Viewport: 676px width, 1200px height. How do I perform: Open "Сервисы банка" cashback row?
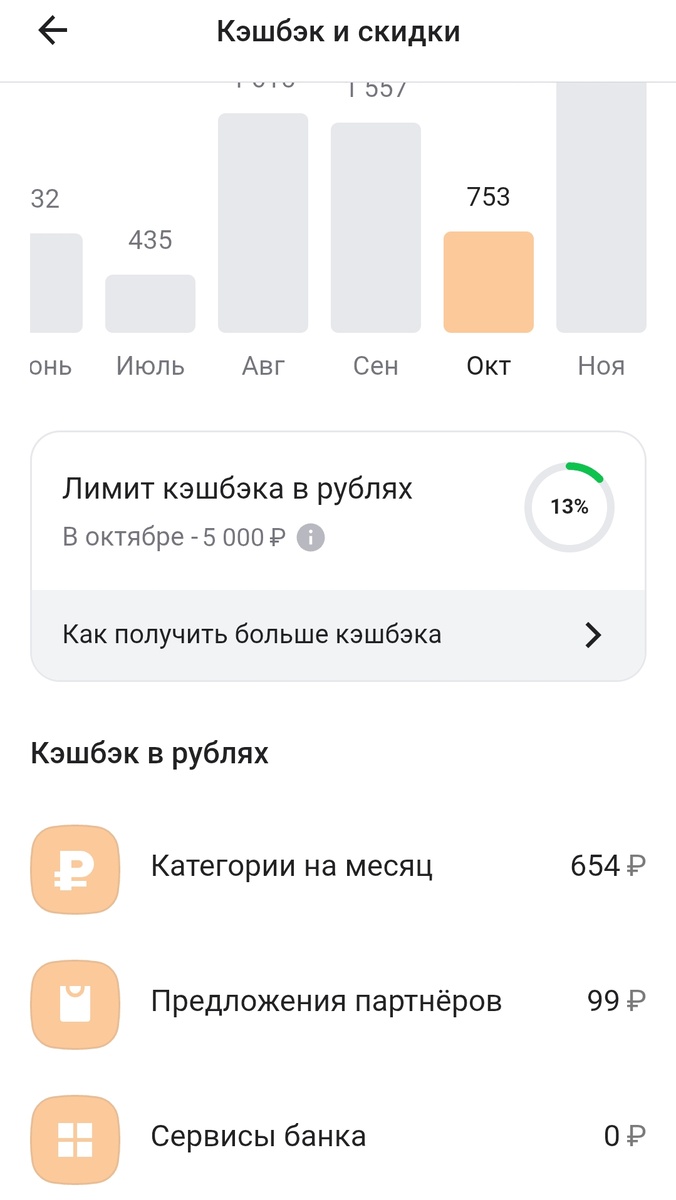(338, 1136)
